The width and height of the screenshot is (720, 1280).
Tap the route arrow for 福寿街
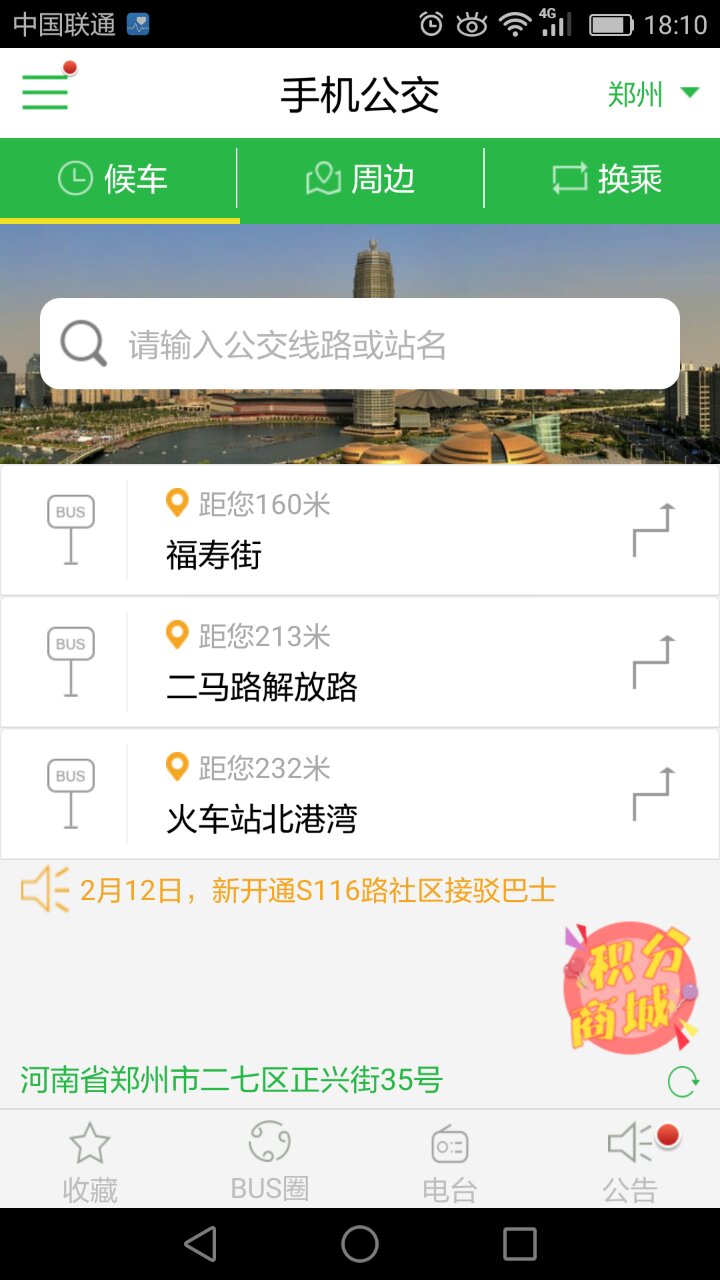point(654,530)
